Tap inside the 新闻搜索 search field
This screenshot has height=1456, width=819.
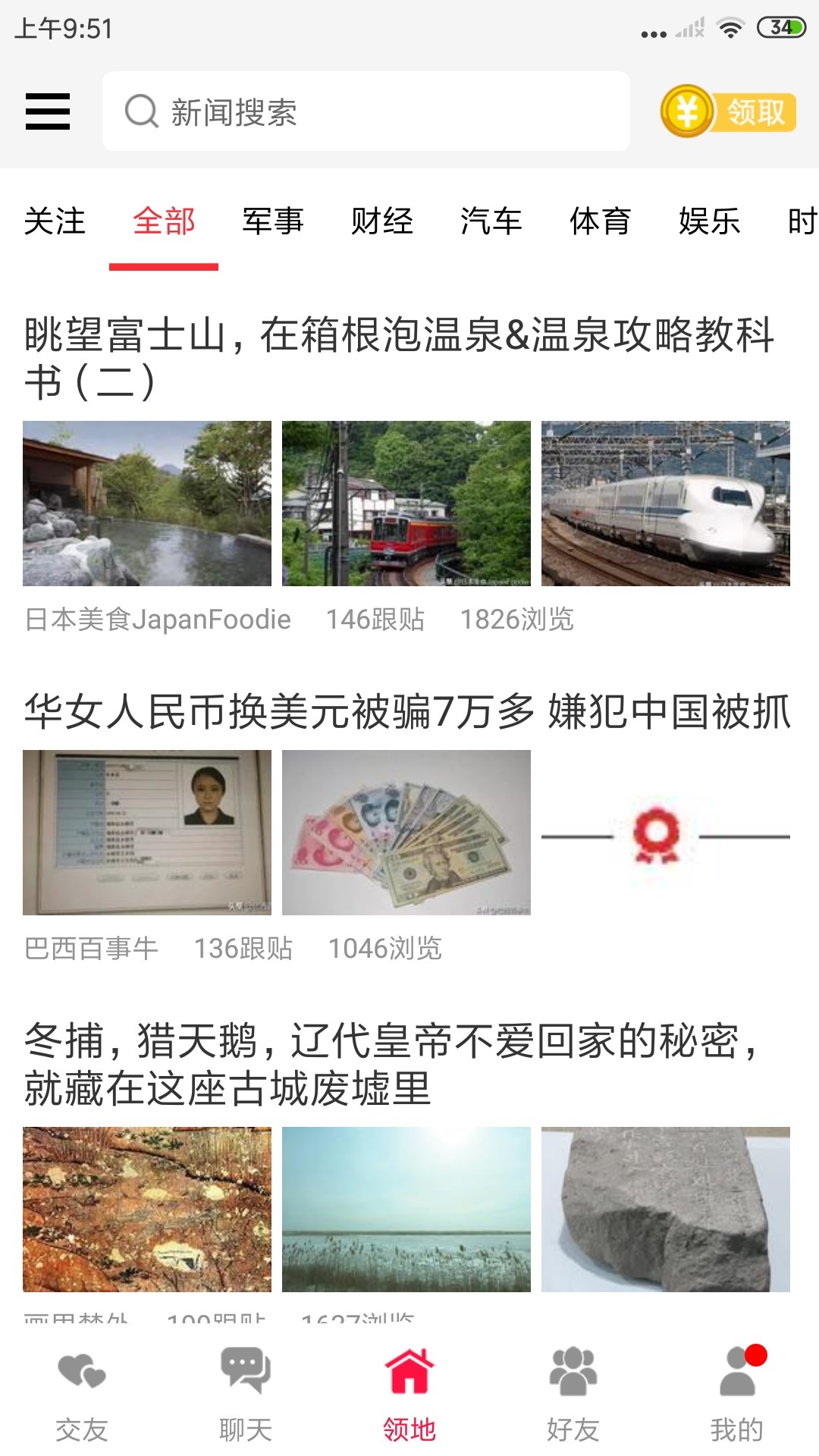[364, 112]
